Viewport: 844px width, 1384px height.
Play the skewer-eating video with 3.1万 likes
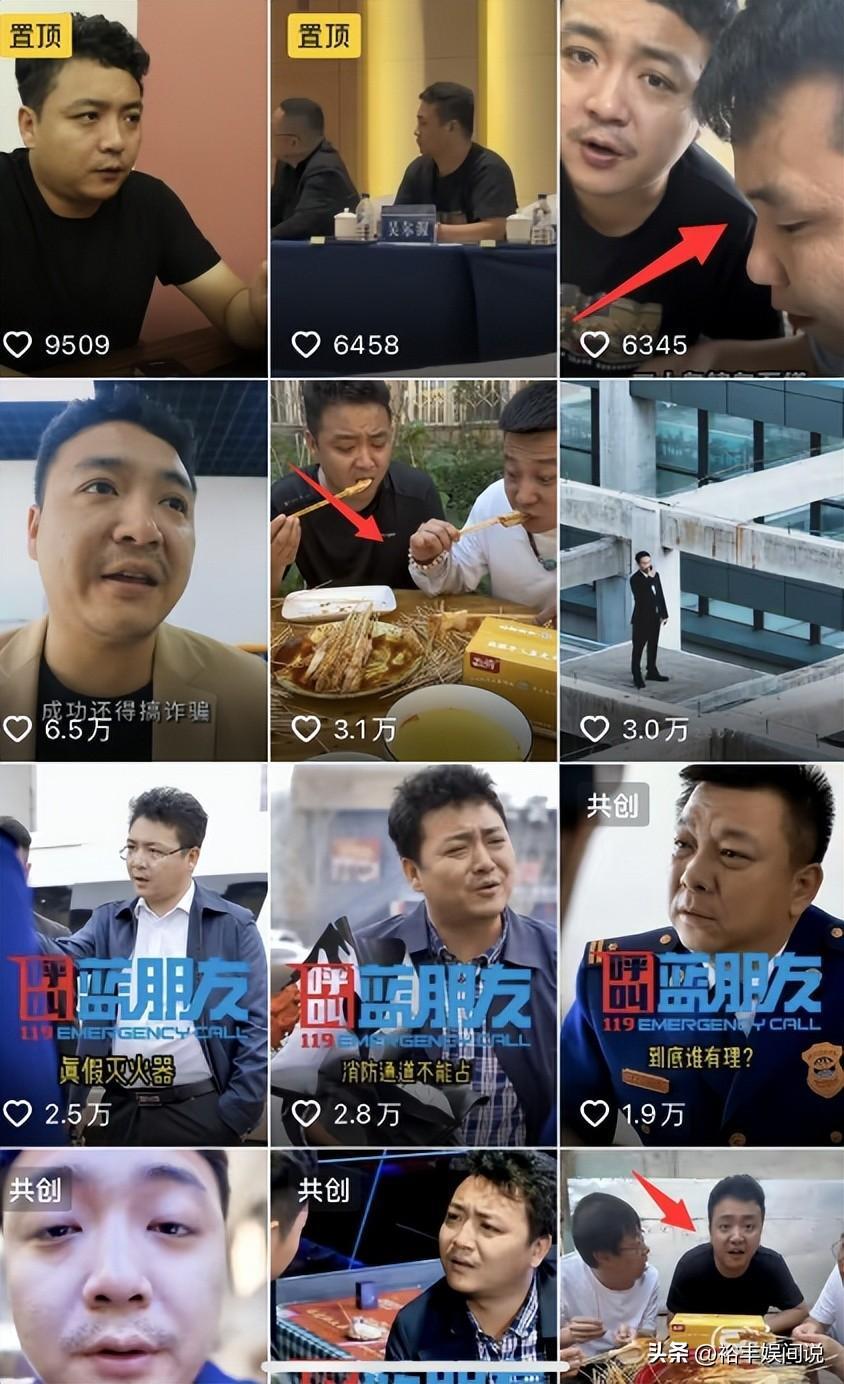413,570
